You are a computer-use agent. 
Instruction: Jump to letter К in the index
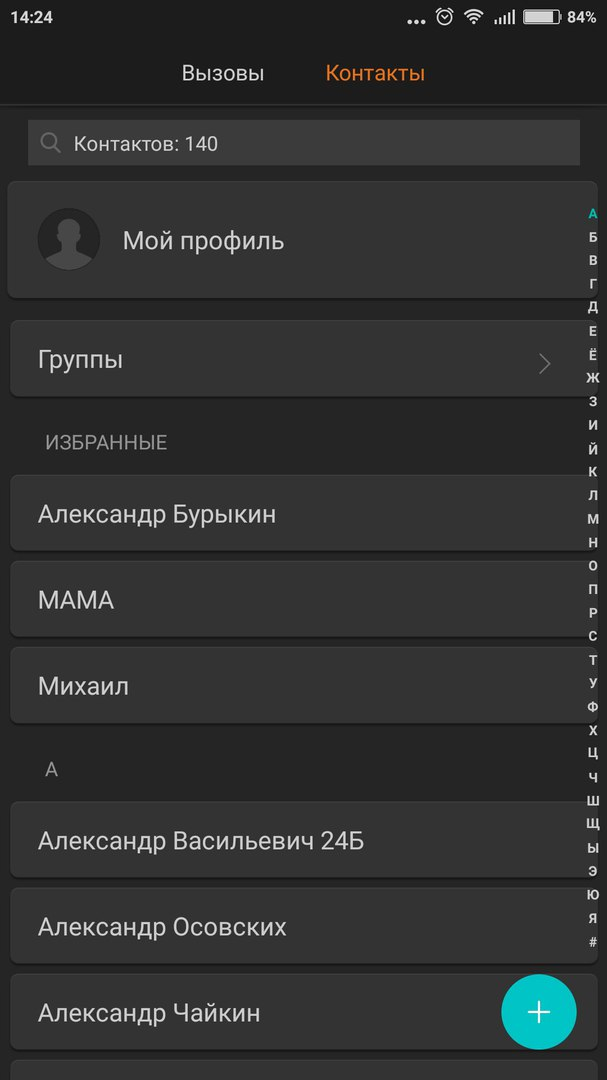[593, 472]
